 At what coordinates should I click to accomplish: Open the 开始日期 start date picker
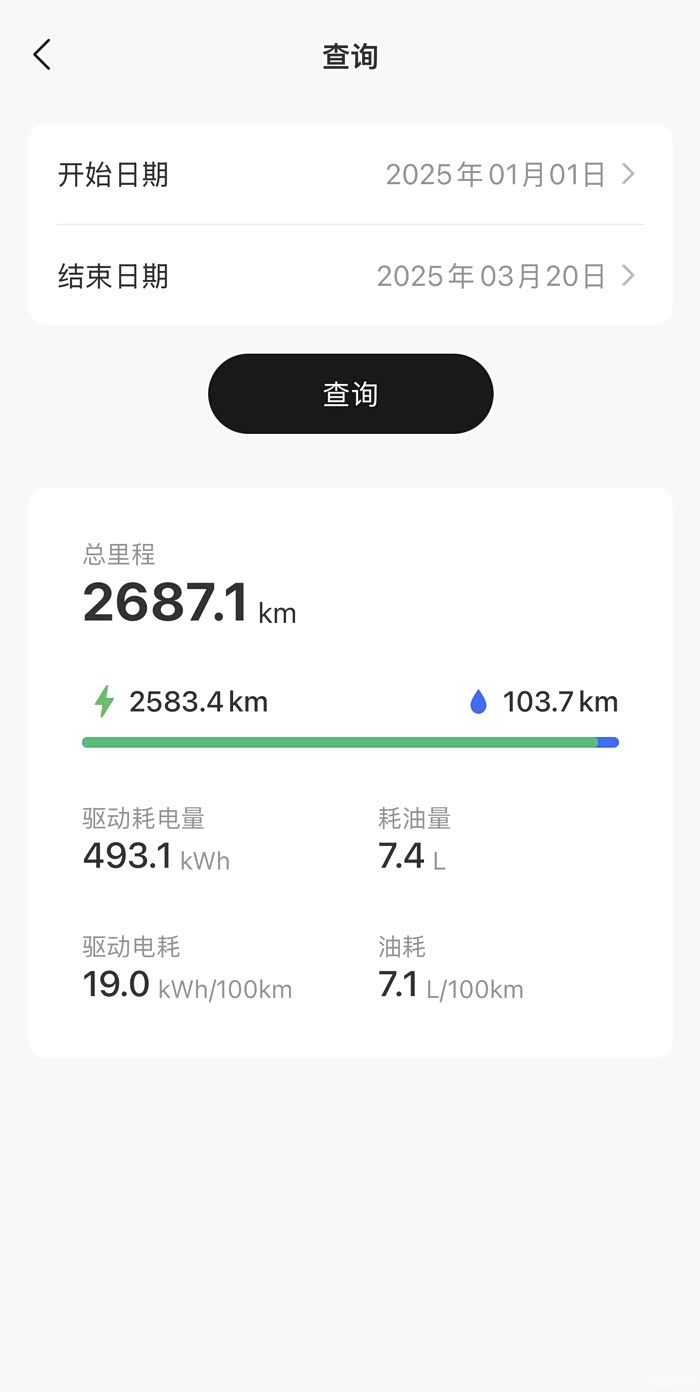point(350,175)
